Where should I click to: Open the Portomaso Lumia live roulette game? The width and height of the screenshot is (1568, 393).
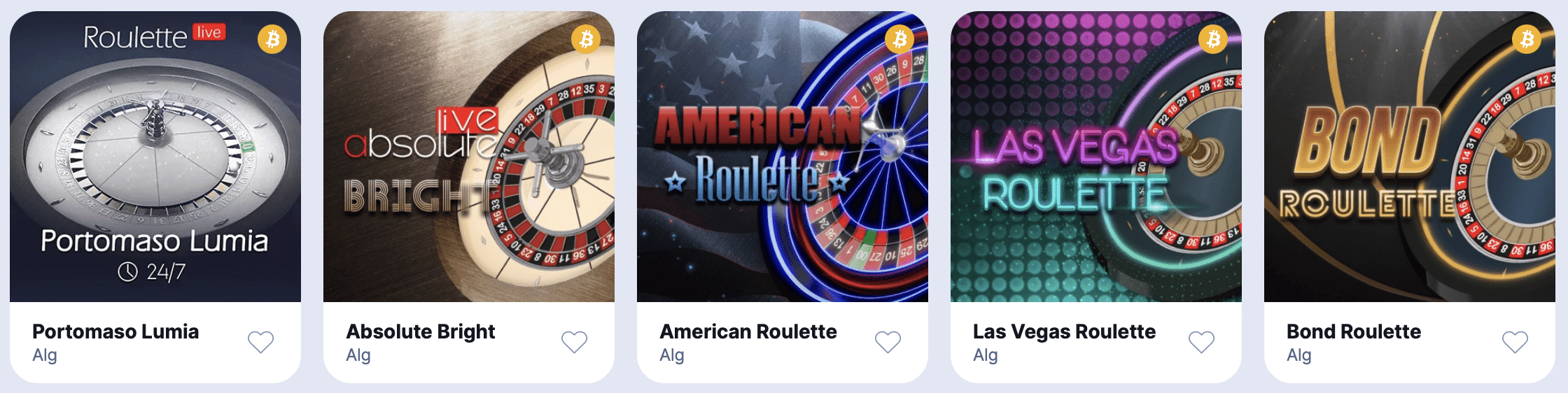[155, 157]
